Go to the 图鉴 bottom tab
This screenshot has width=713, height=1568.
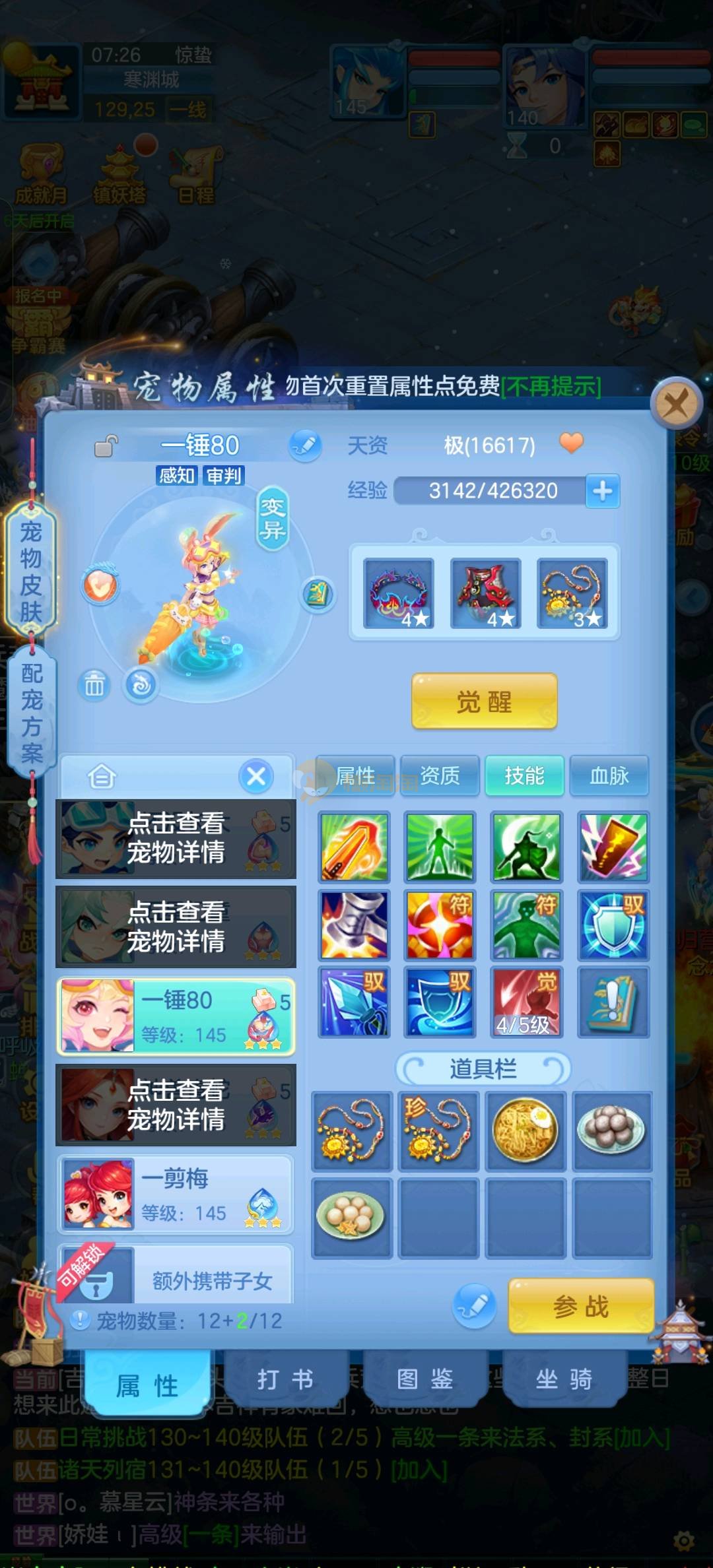[424, 1379]
